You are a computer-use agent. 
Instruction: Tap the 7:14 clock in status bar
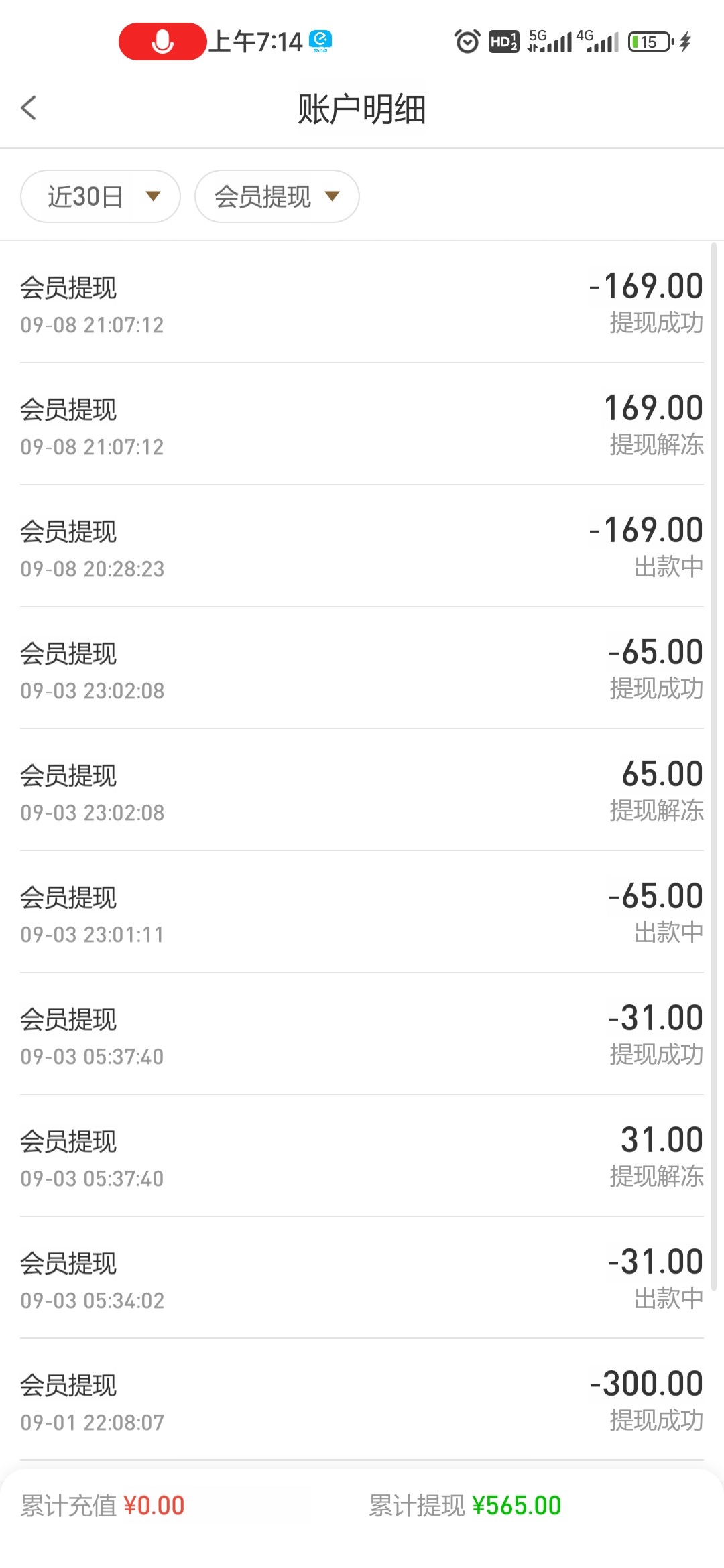click(251, 42)
